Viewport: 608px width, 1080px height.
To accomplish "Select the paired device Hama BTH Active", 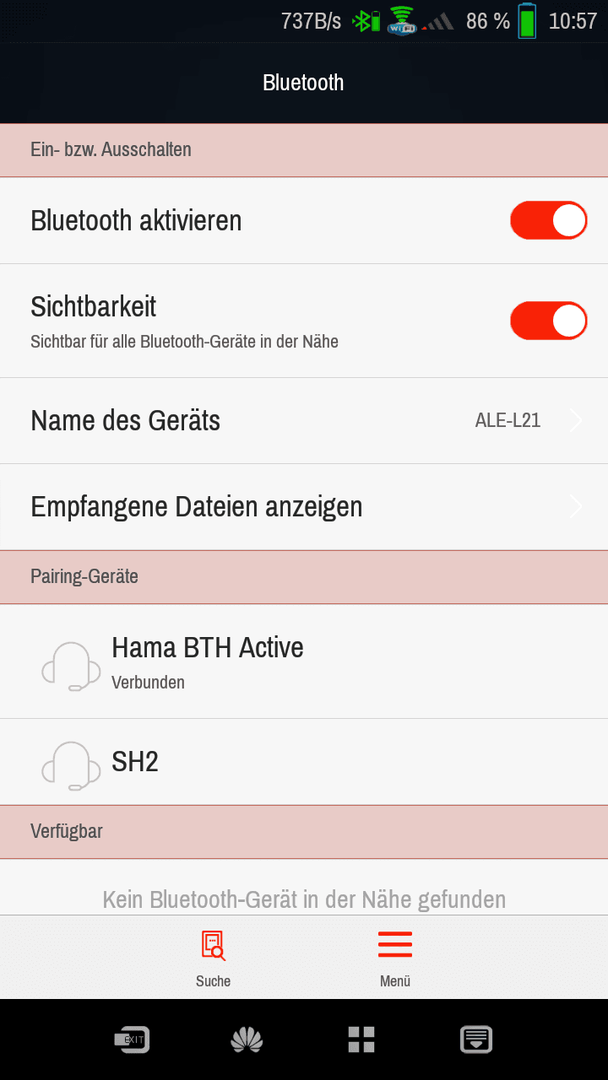I will 304,661.
